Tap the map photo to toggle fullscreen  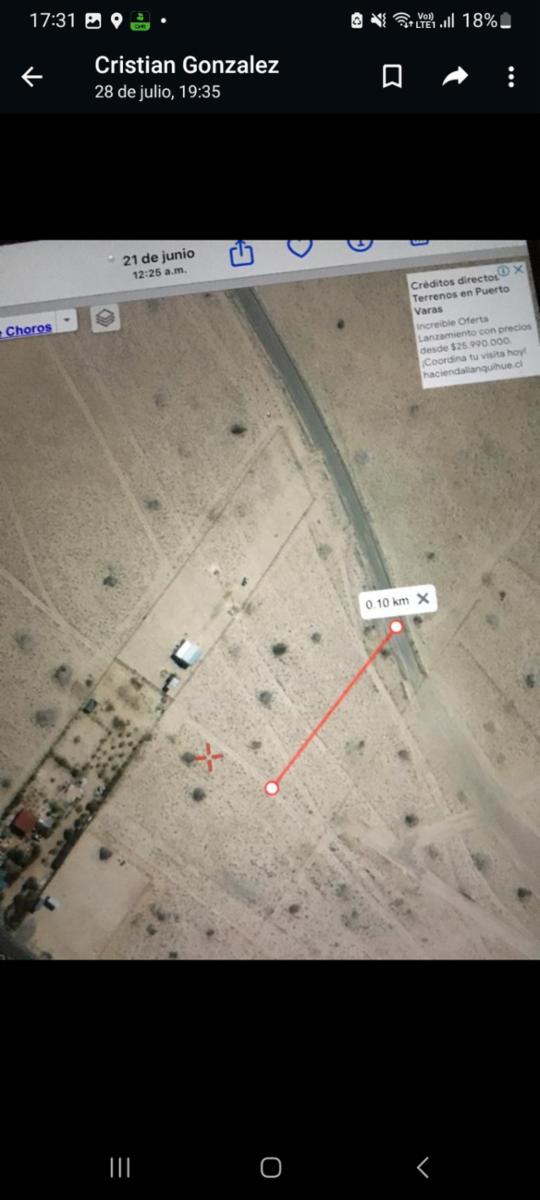point(270,599)
